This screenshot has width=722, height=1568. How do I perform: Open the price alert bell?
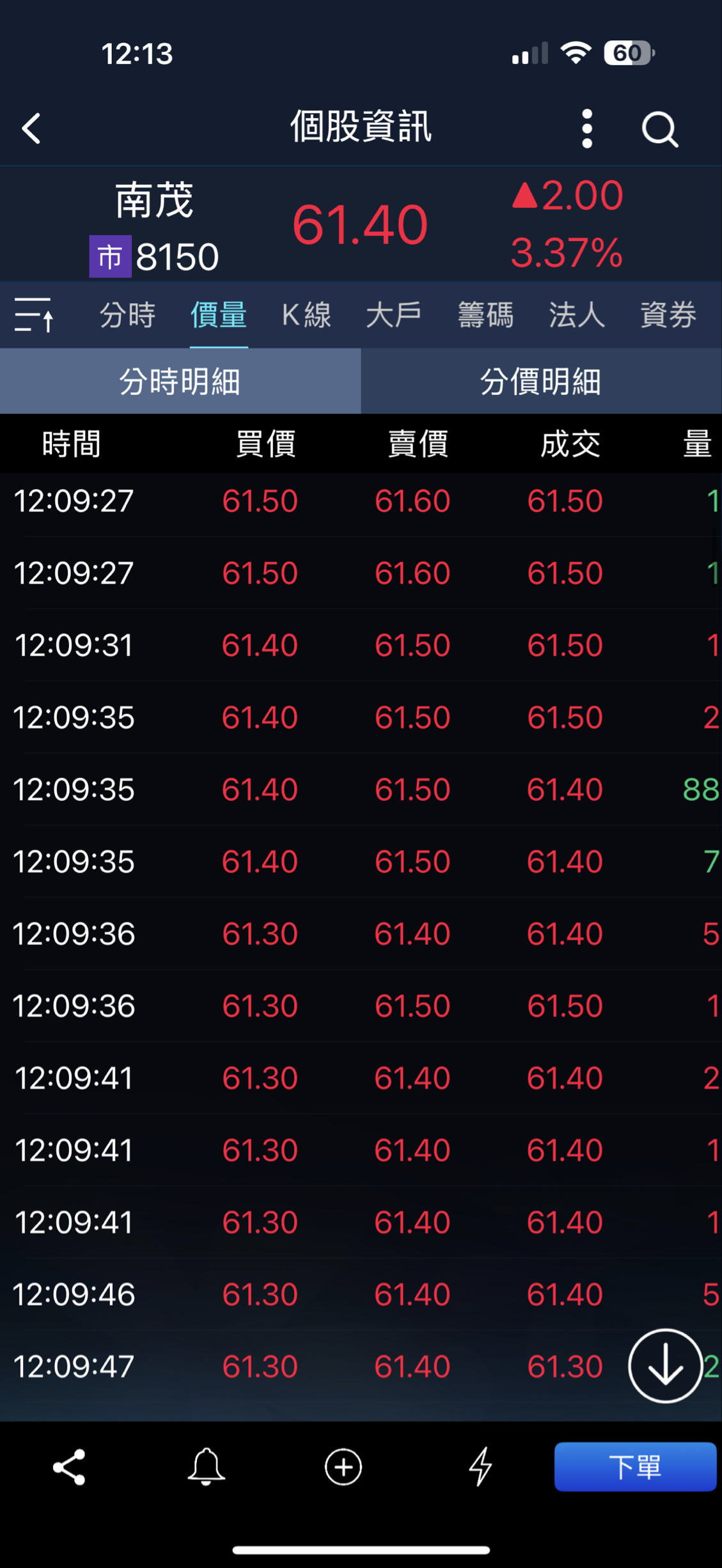(x=206, y=1466)
